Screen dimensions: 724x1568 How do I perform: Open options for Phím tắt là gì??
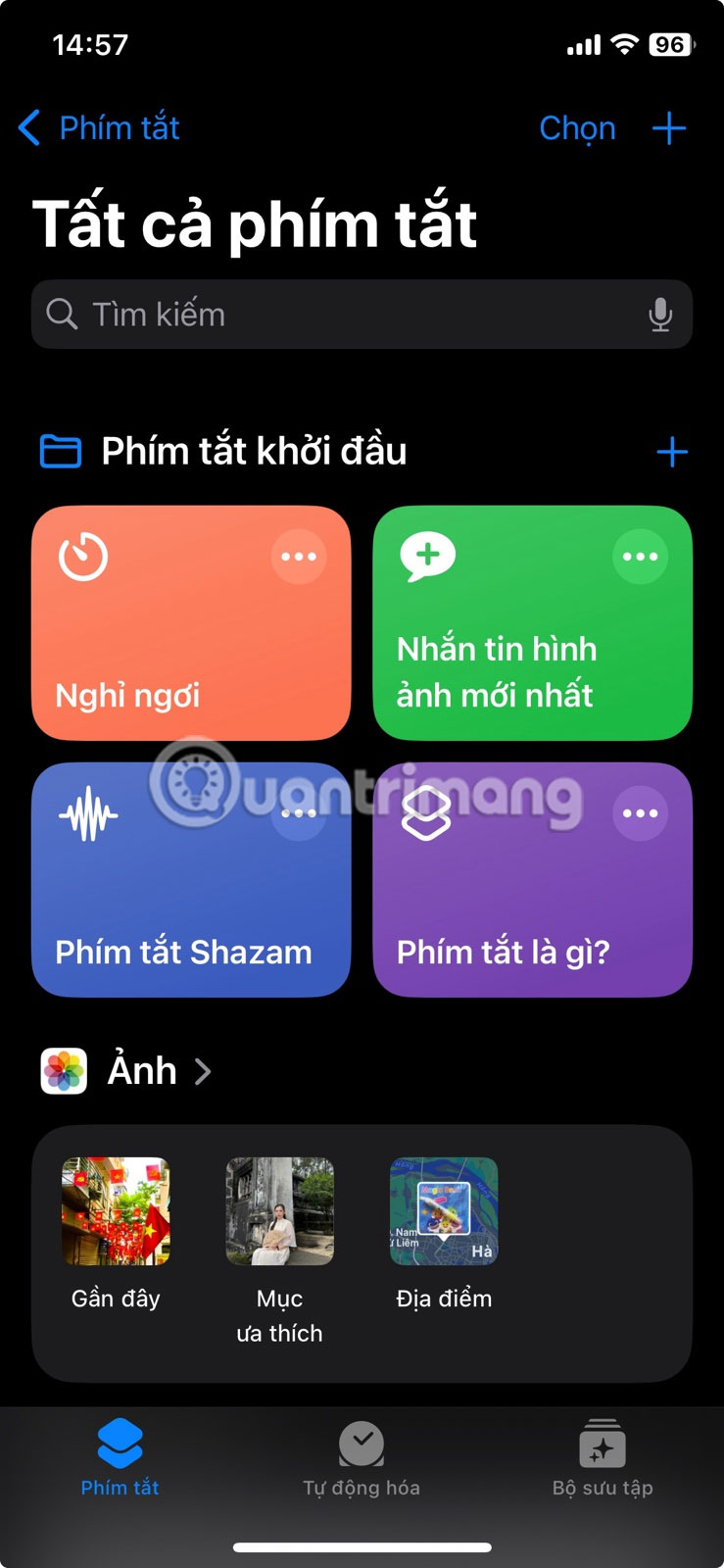tap(640, 813)
